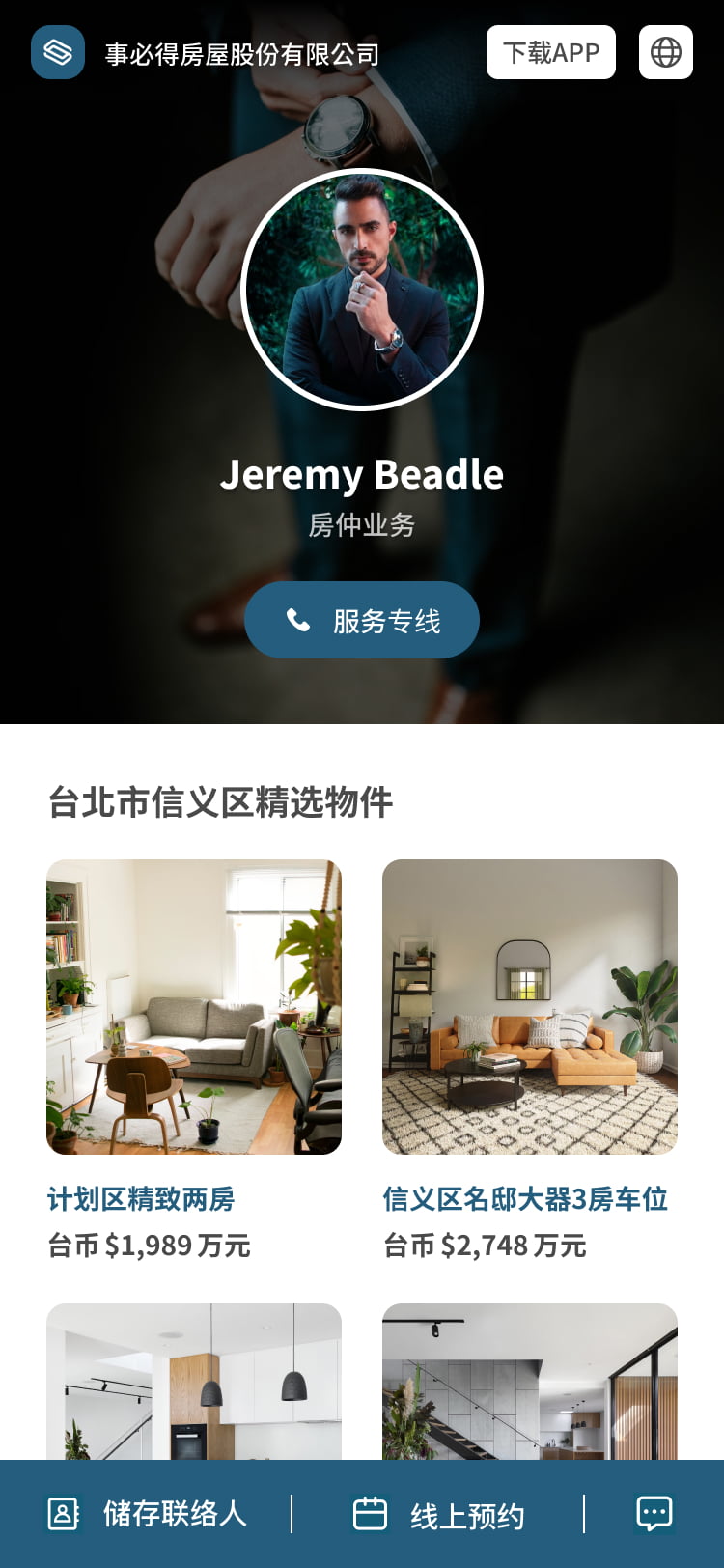Select the contact card icon in bottom bar

(62, 1514)
